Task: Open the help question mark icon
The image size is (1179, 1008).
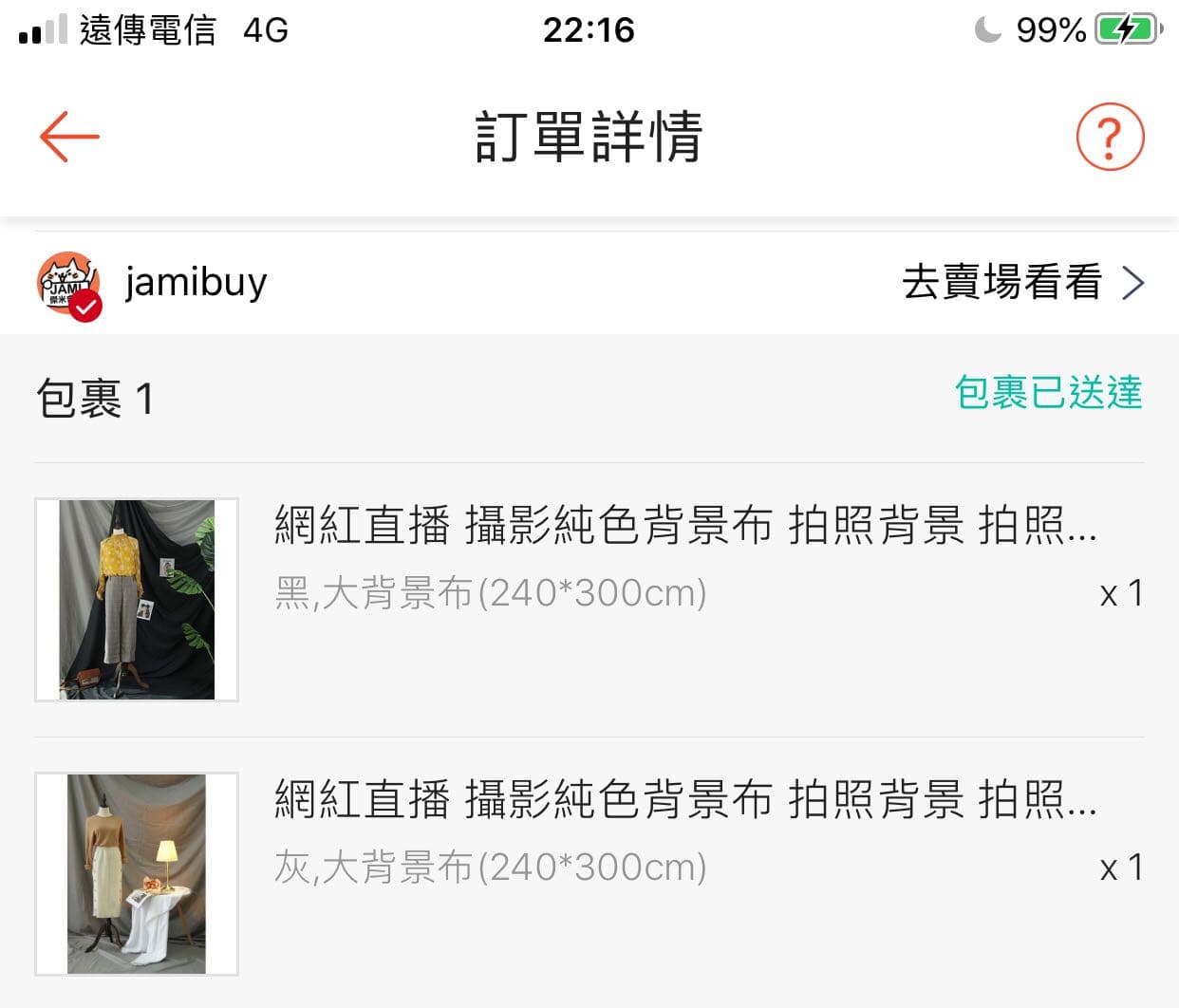Action: click(1110, 138)
